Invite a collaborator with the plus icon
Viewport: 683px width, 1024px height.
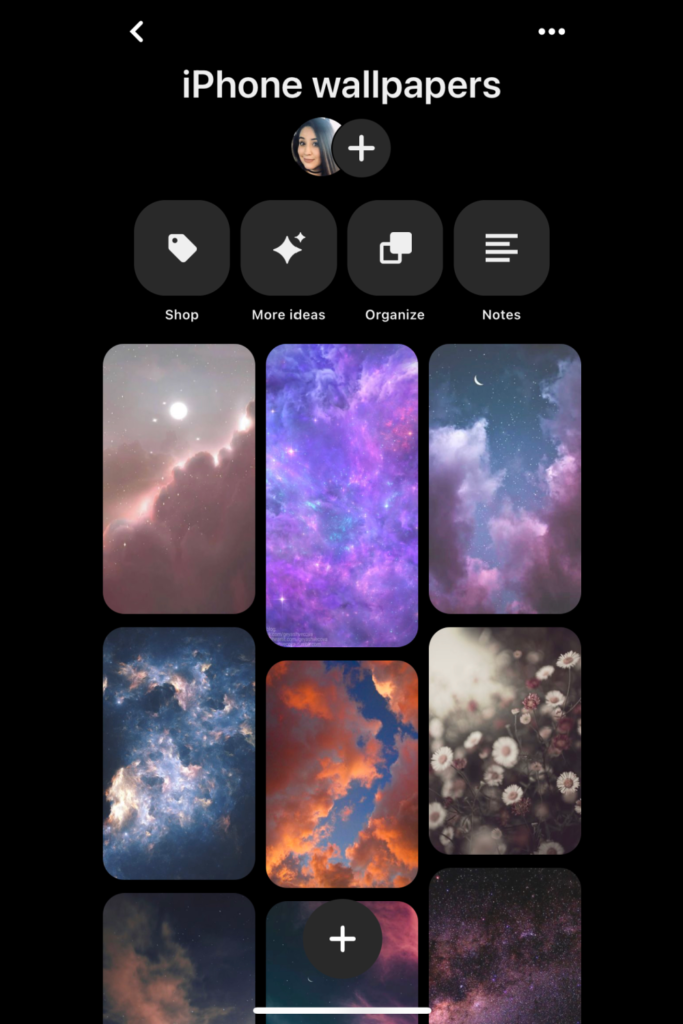(361, 148)
